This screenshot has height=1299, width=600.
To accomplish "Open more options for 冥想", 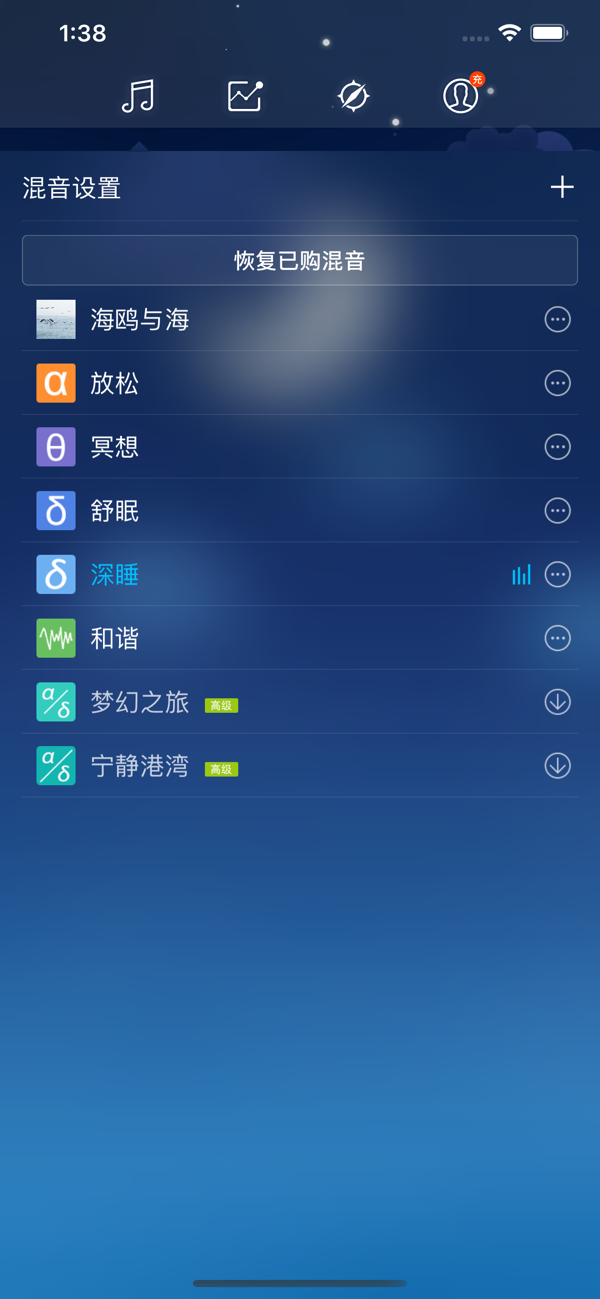I will coord(557,447).
